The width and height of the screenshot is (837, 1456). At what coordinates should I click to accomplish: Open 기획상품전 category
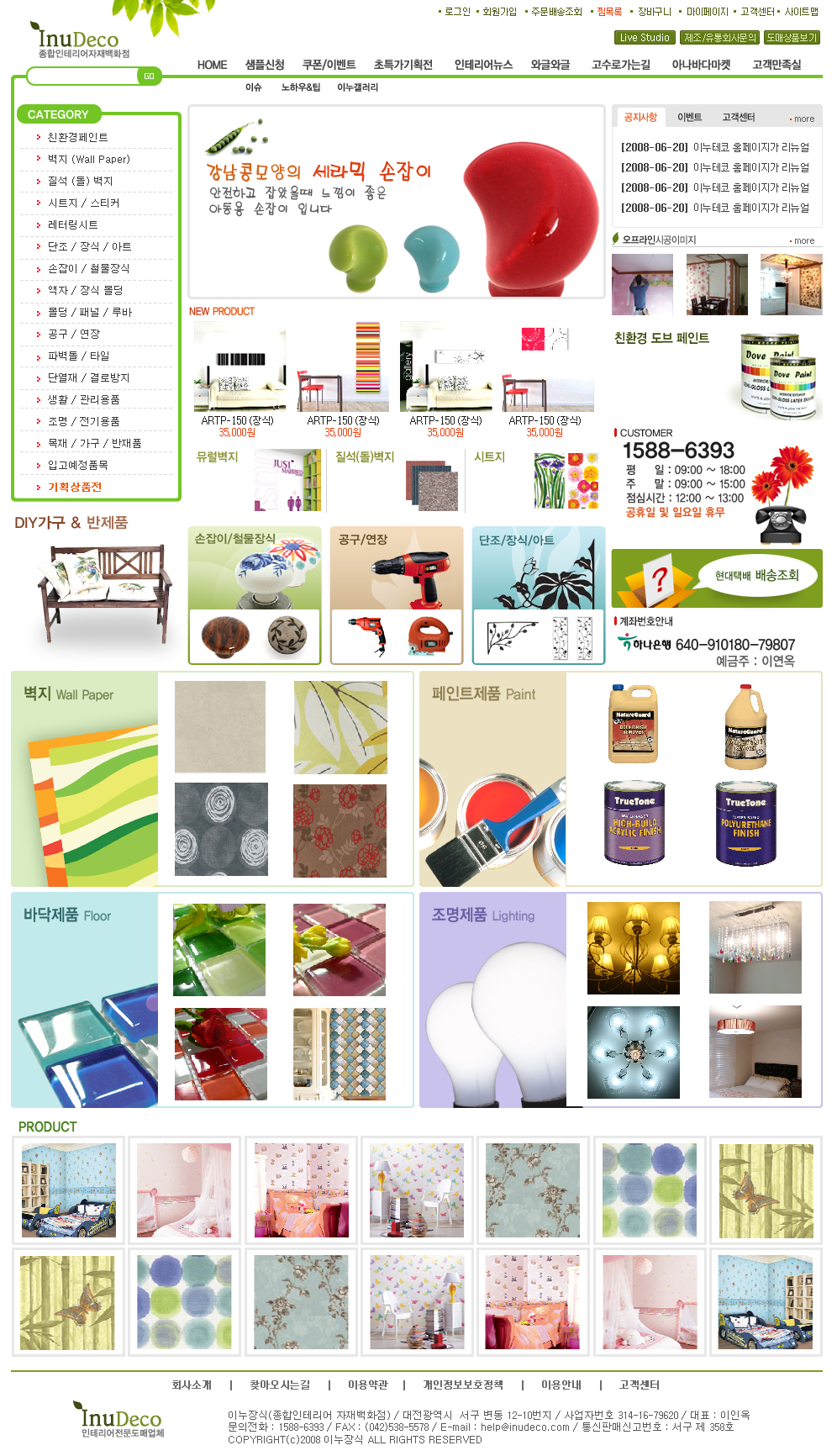pos(74,487)
